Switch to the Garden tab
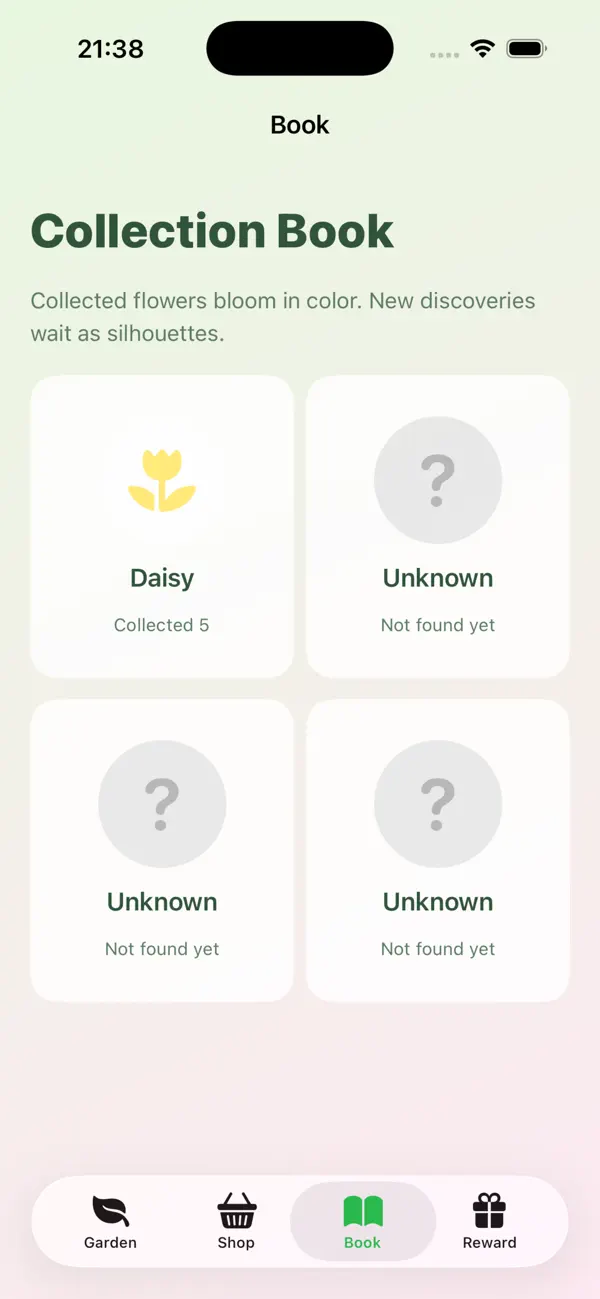Viewport: 600px width, 1299px height. click(110, 1222)
